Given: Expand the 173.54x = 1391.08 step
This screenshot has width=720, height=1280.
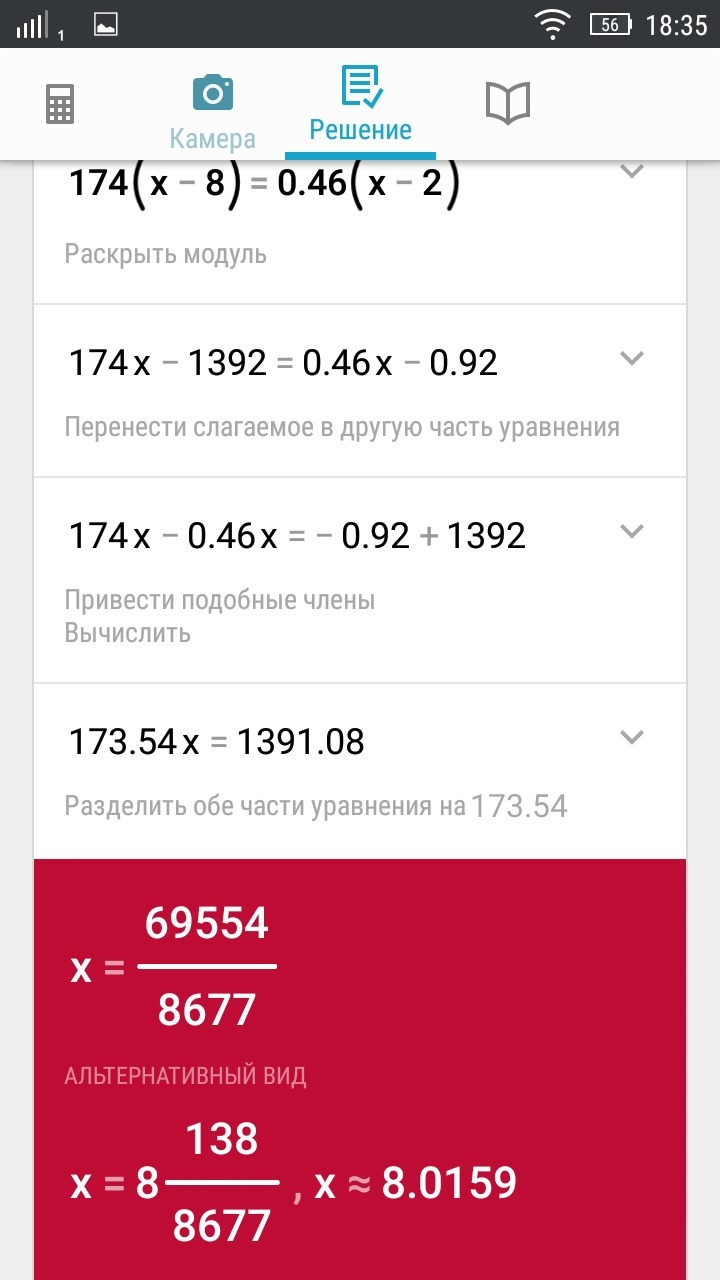Looking at the screenshot, I should tap(631, 737).
